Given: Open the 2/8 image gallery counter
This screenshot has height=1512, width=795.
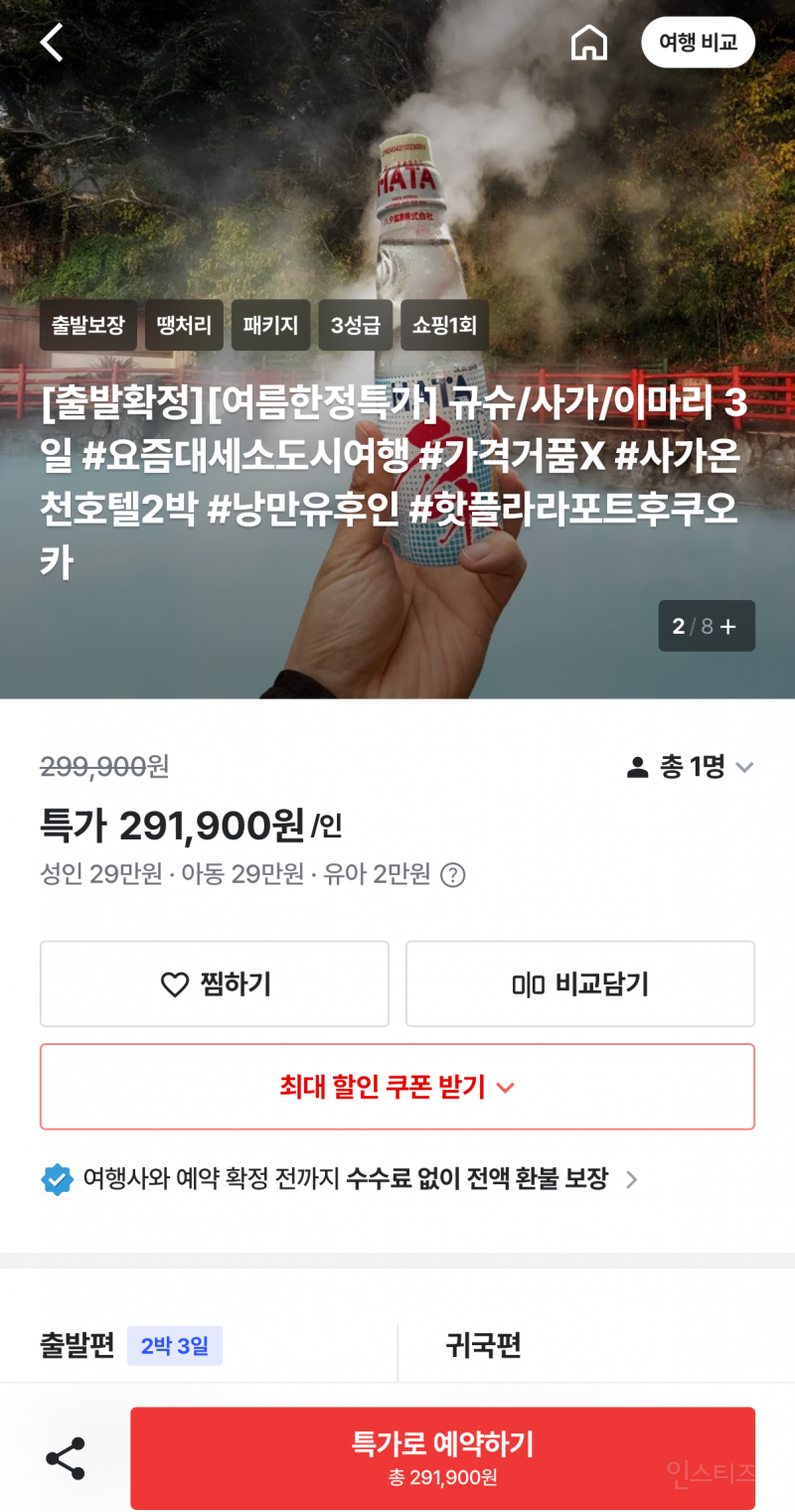Looking at the screenshot, I should [x=706, y=626].
